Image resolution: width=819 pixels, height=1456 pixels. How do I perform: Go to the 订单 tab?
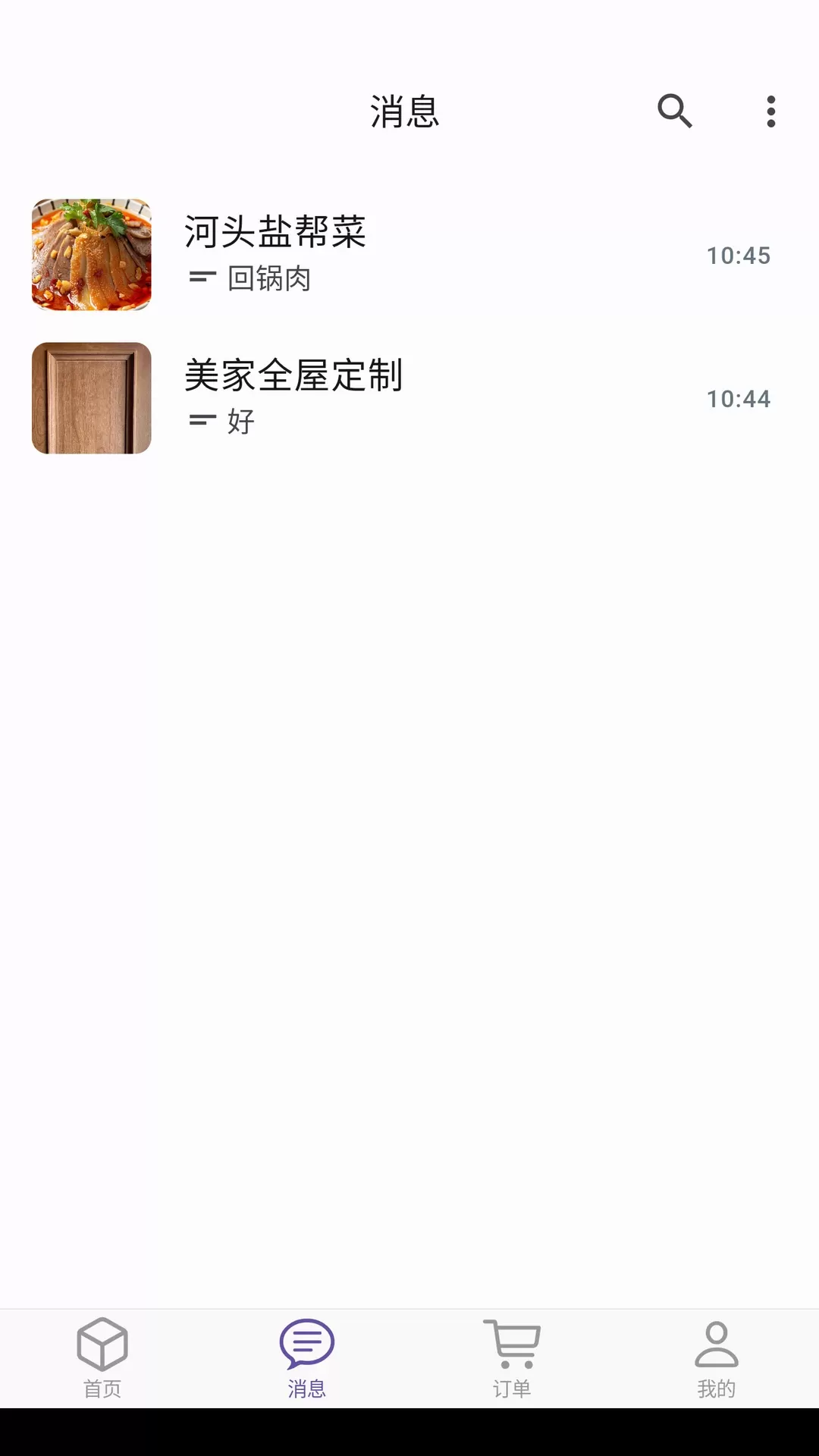[x=512, y=1358]
